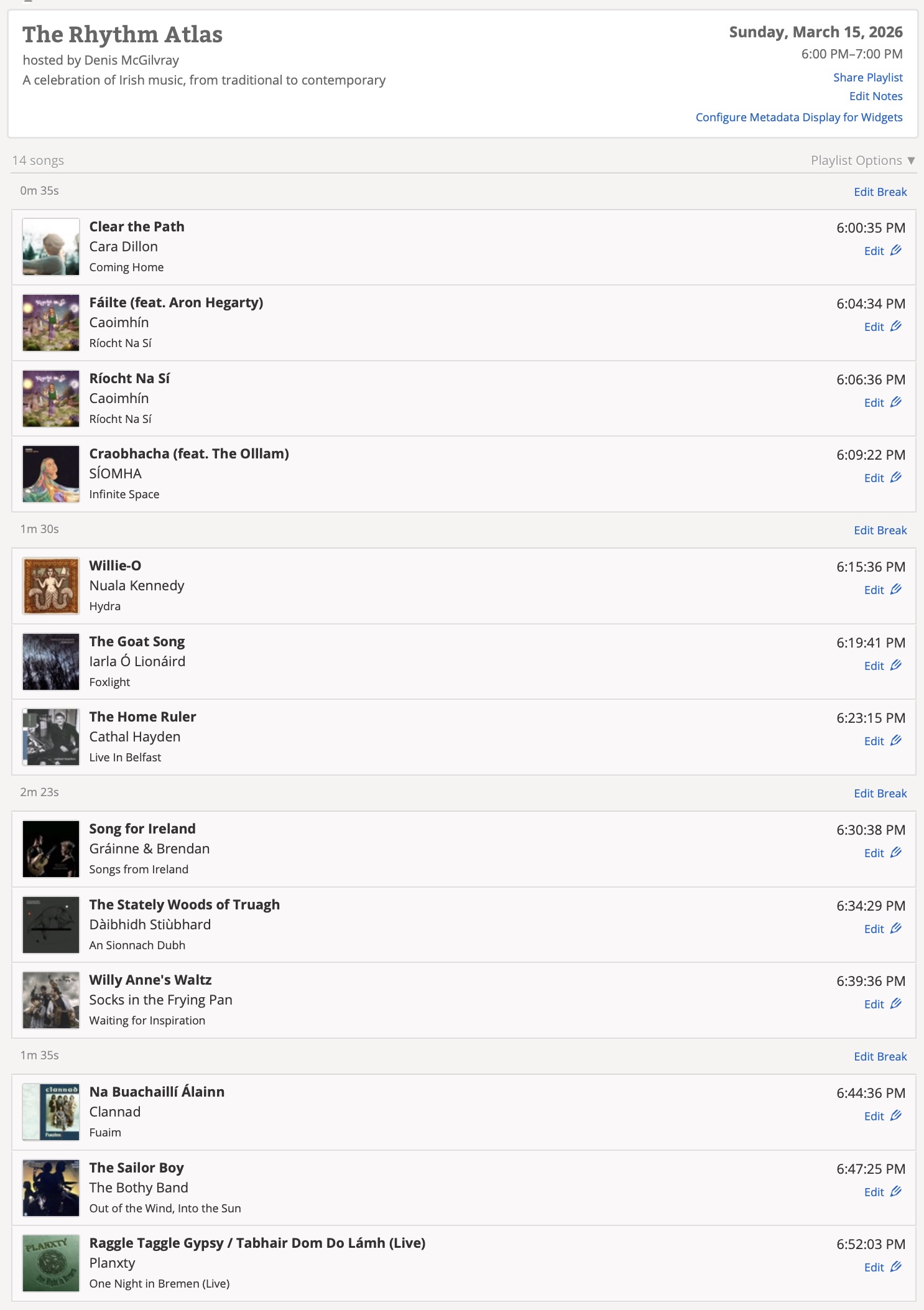Image resolution: width=924 pixels, height=1310 pixels.
Task: Edit the Fáilte (feat. Aron Hegarty) entry
Action: tap(882, 327)
